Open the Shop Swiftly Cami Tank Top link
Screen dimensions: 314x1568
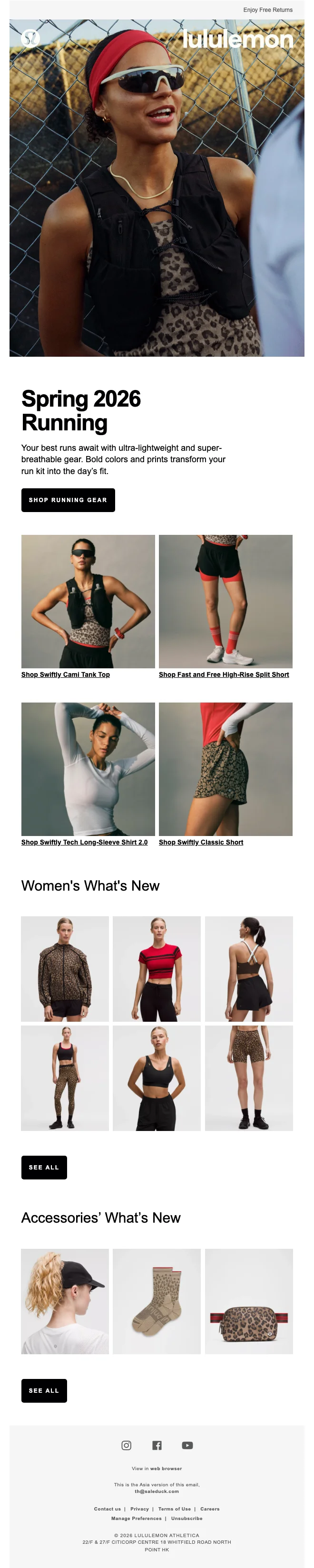[x=65, y=675]
